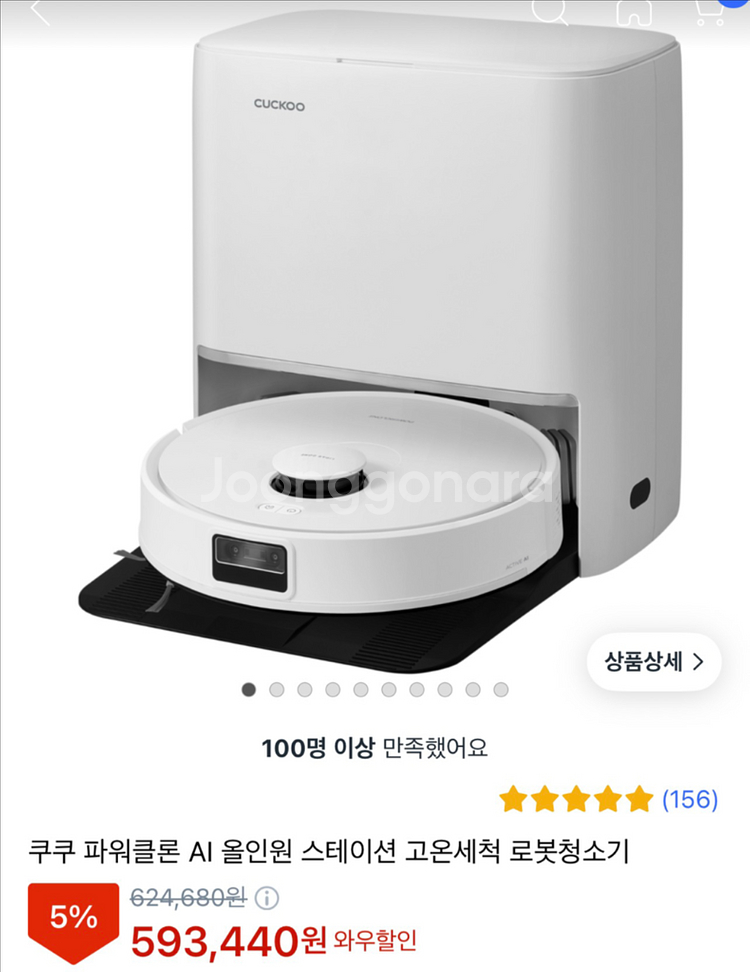
Task: Select the second carousel dot
Action: point(277,690)
